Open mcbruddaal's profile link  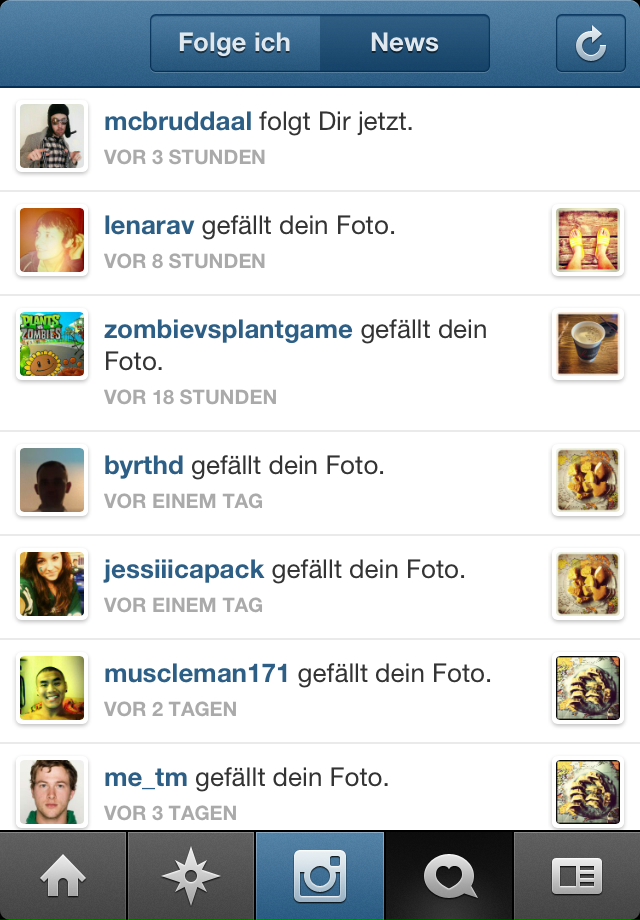pos(178,122)
